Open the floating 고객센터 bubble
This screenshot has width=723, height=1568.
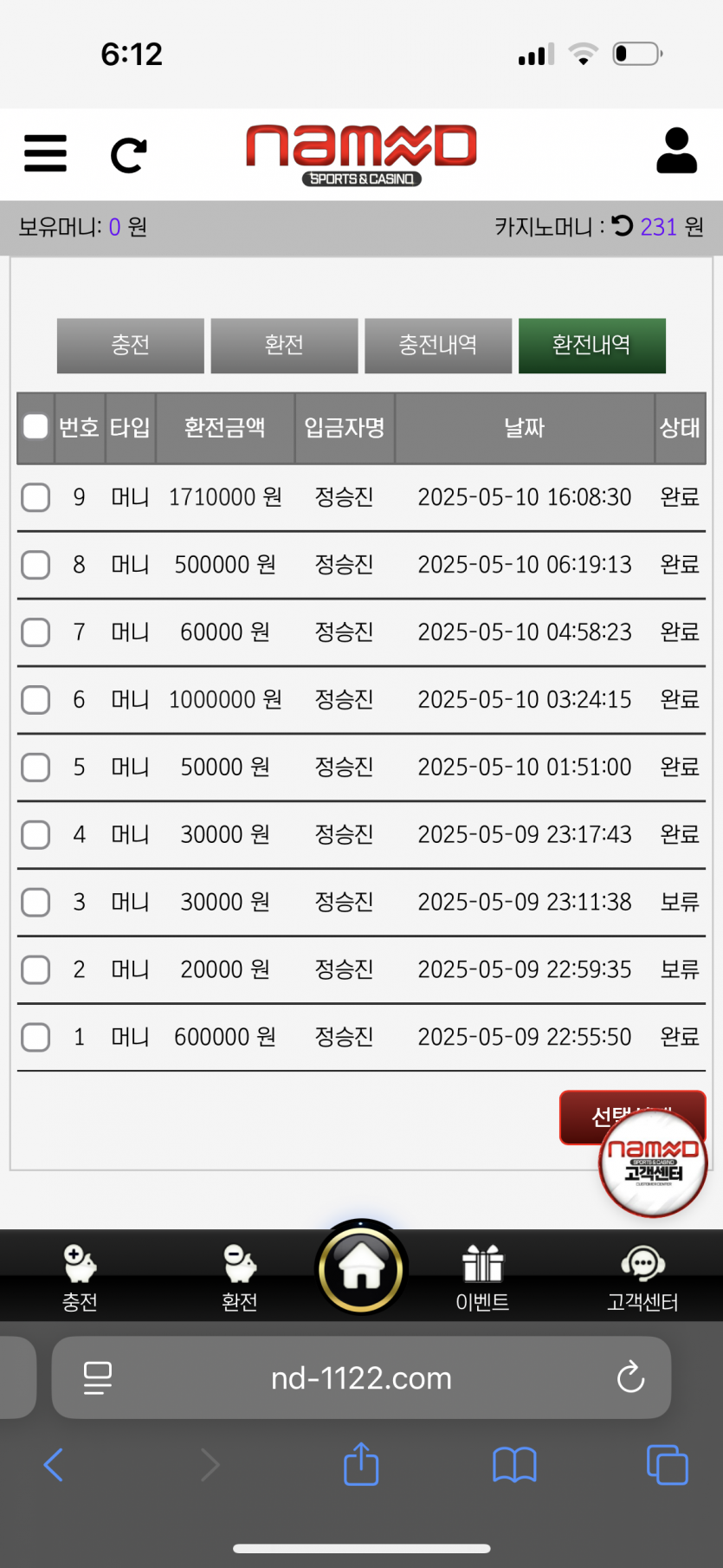click(x=653, y=1163)
